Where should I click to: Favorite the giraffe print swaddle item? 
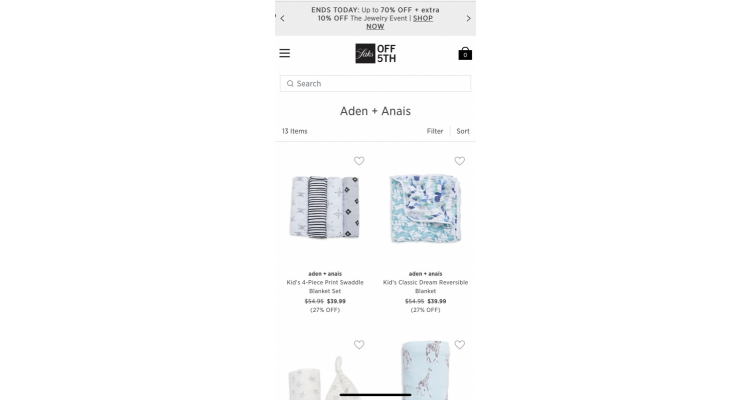tap(459, 345)
